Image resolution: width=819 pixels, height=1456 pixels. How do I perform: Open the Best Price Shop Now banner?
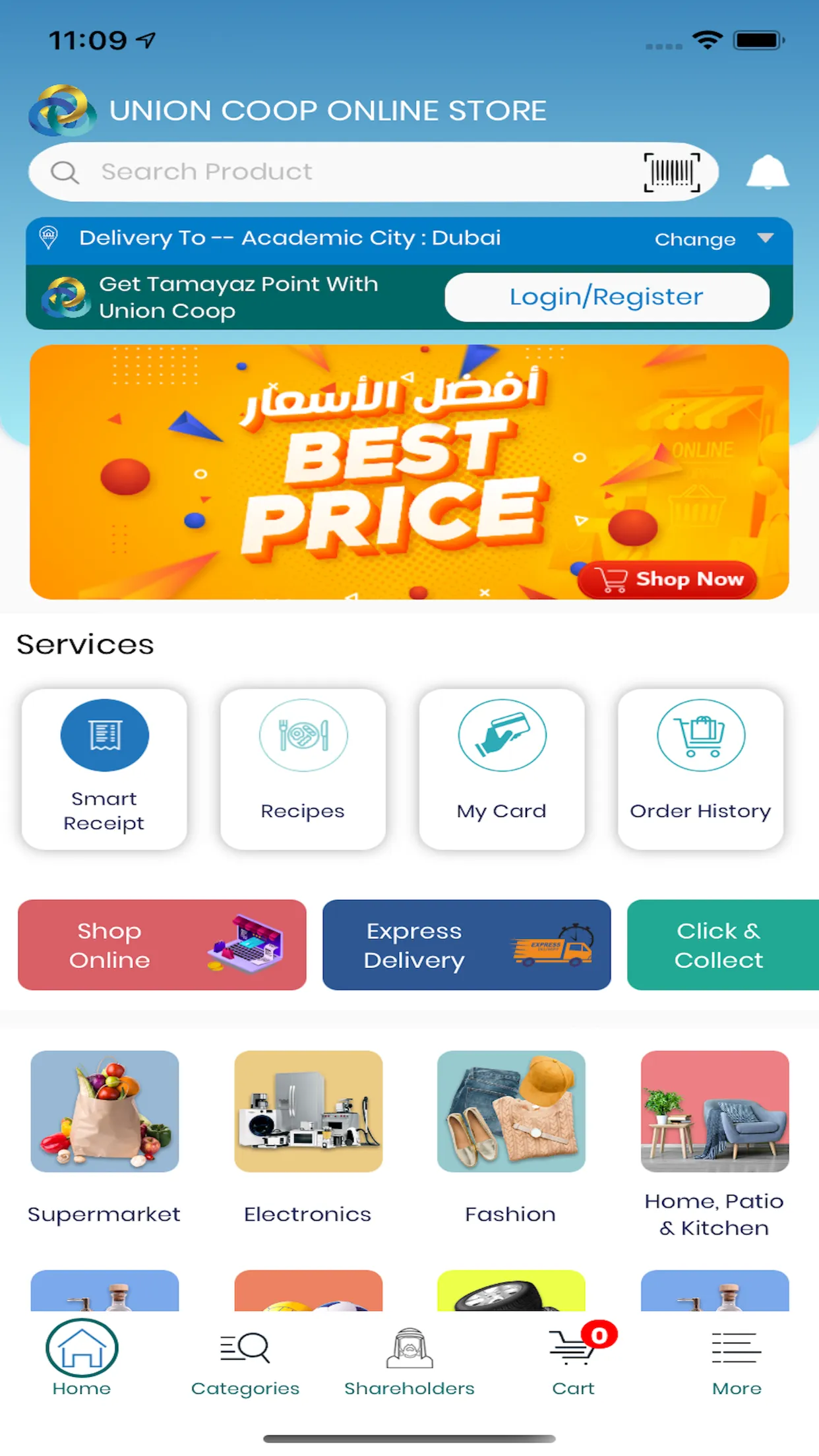pos(666,579)
